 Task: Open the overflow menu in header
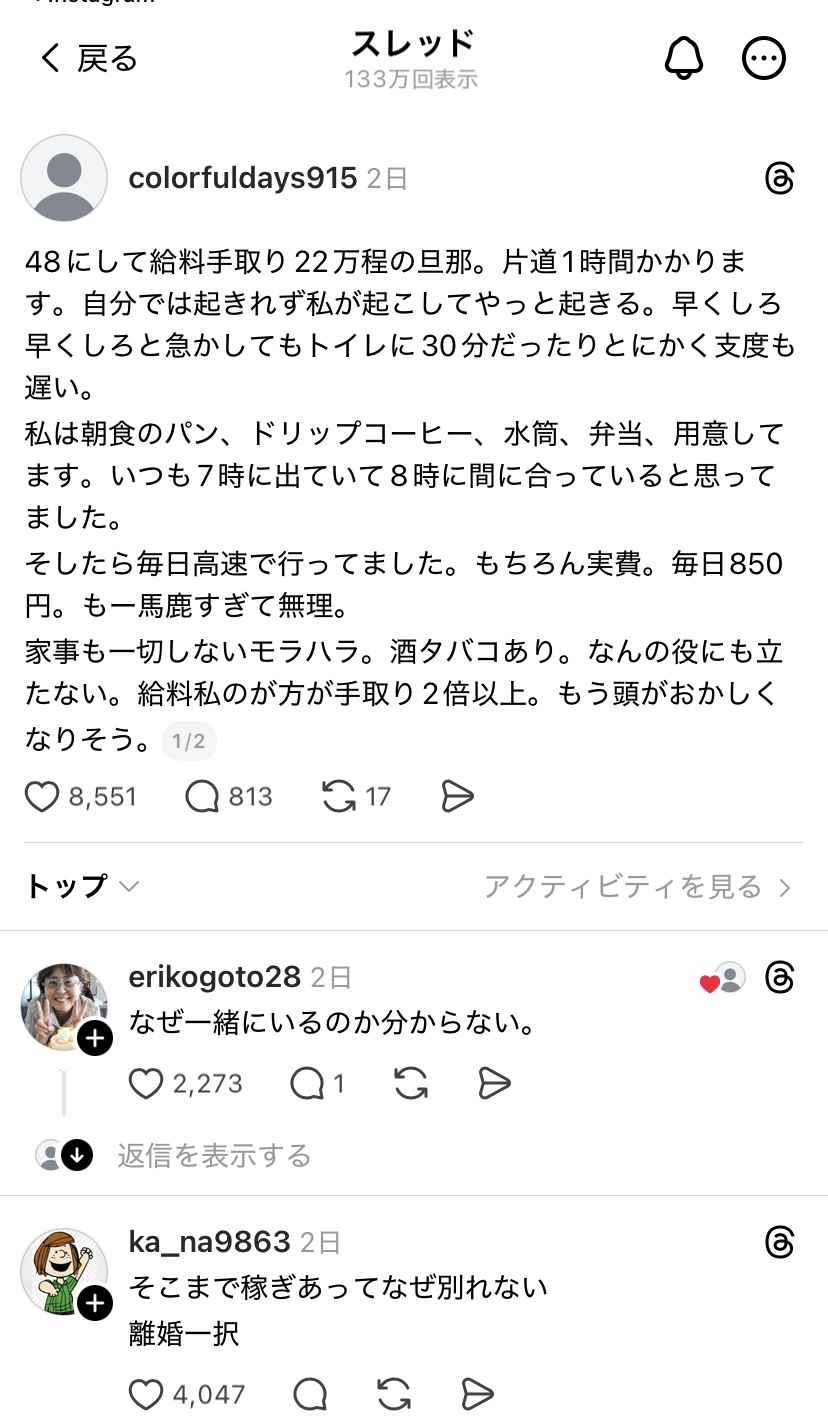(764, 59)
